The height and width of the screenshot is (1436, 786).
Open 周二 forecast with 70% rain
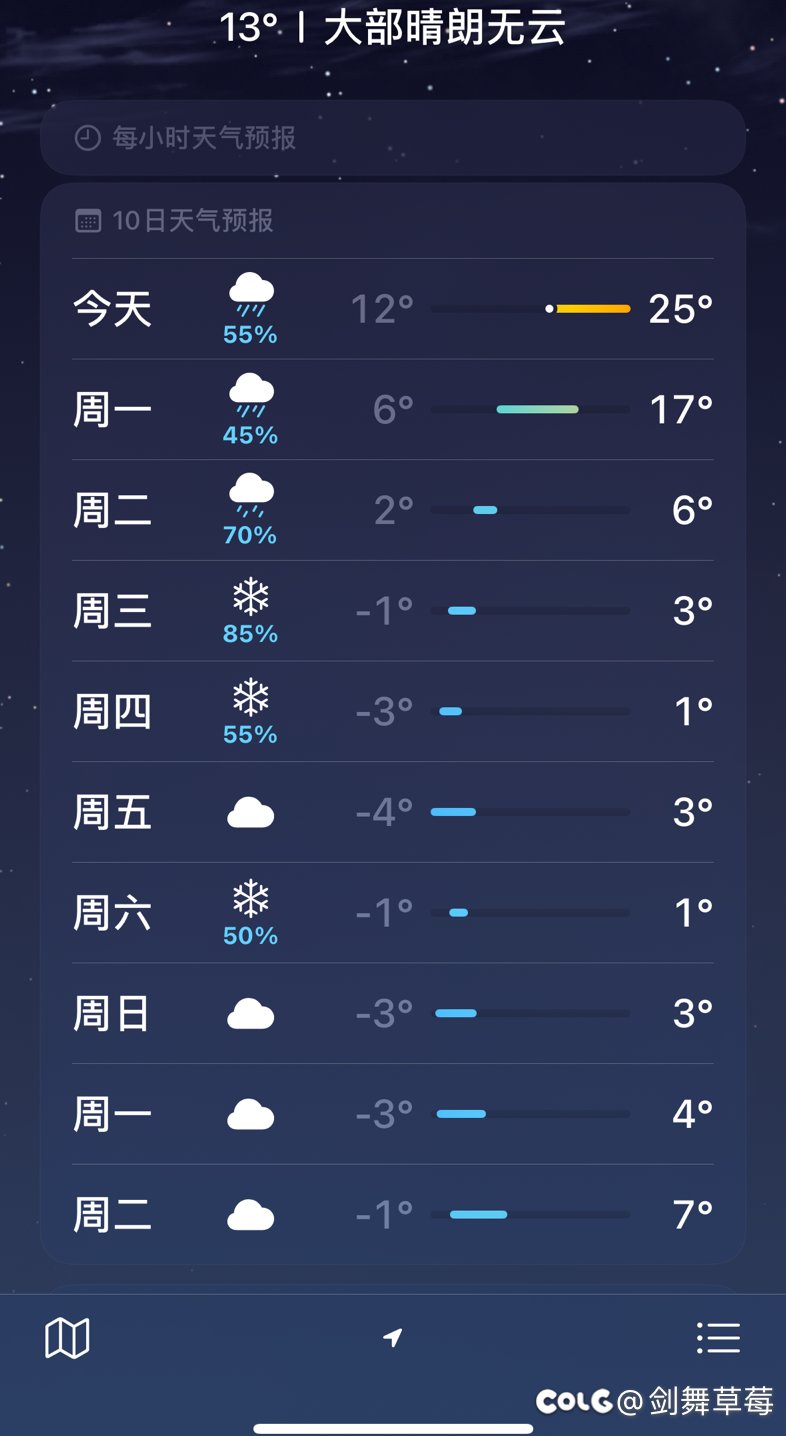[392, 510]
